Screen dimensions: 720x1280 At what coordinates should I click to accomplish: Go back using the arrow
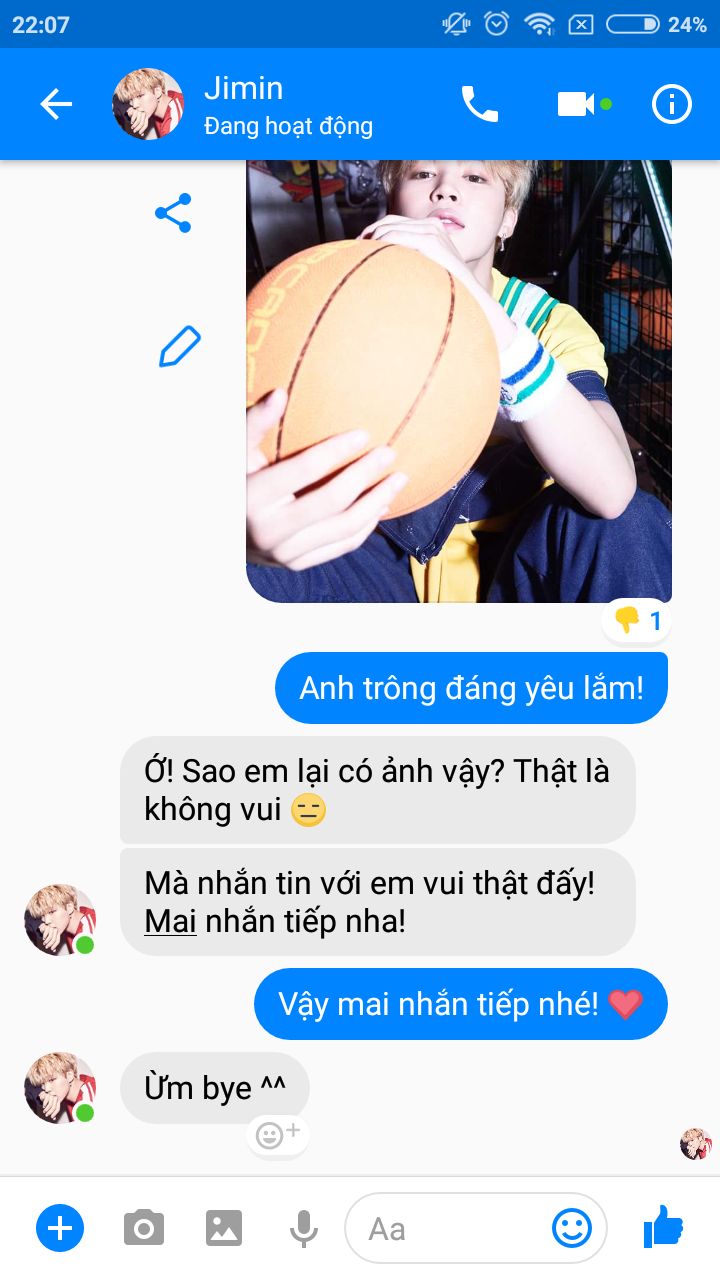56,104
